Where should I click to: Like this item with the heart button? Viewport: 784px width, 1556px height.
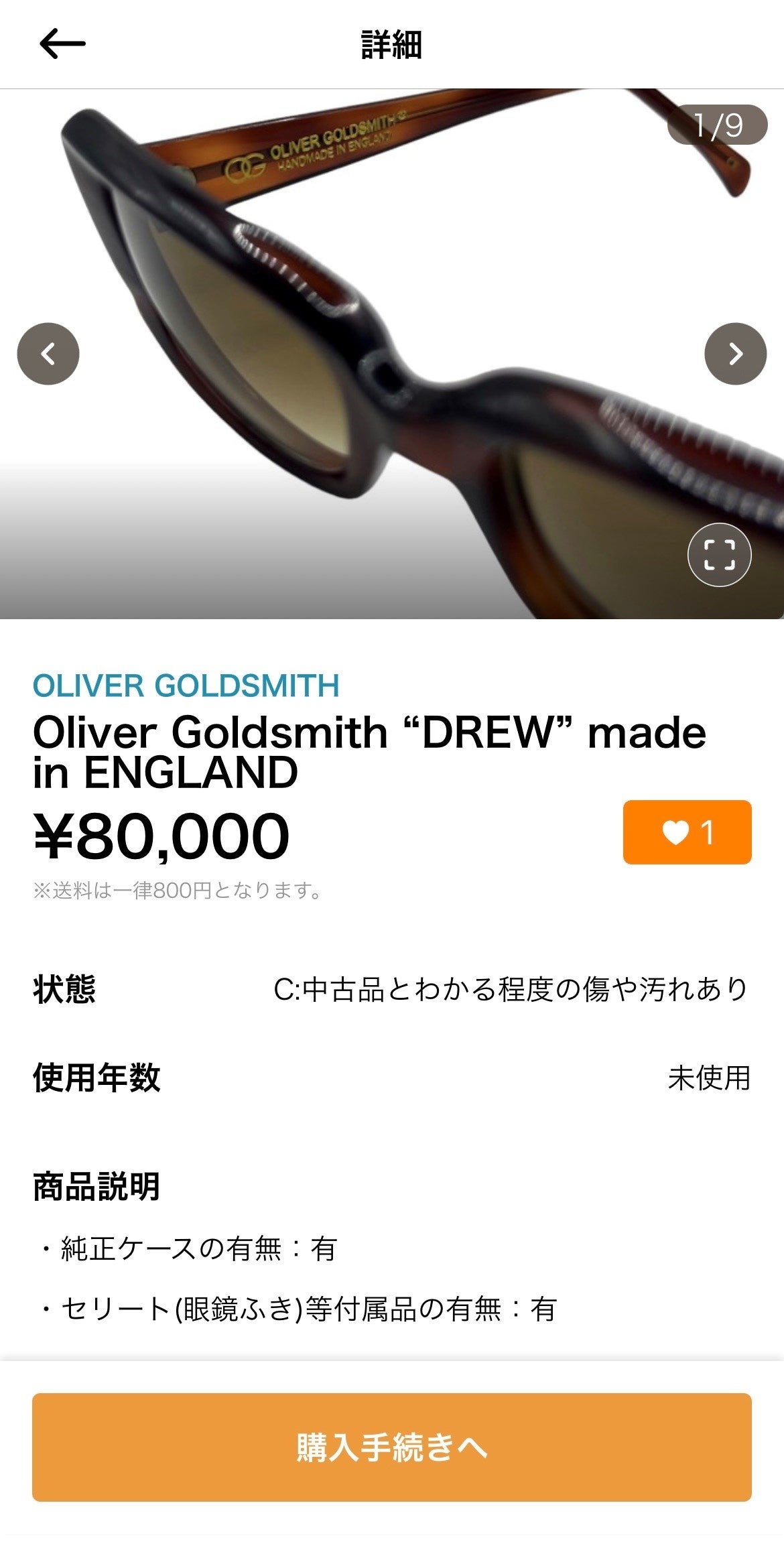click(687, 832)
